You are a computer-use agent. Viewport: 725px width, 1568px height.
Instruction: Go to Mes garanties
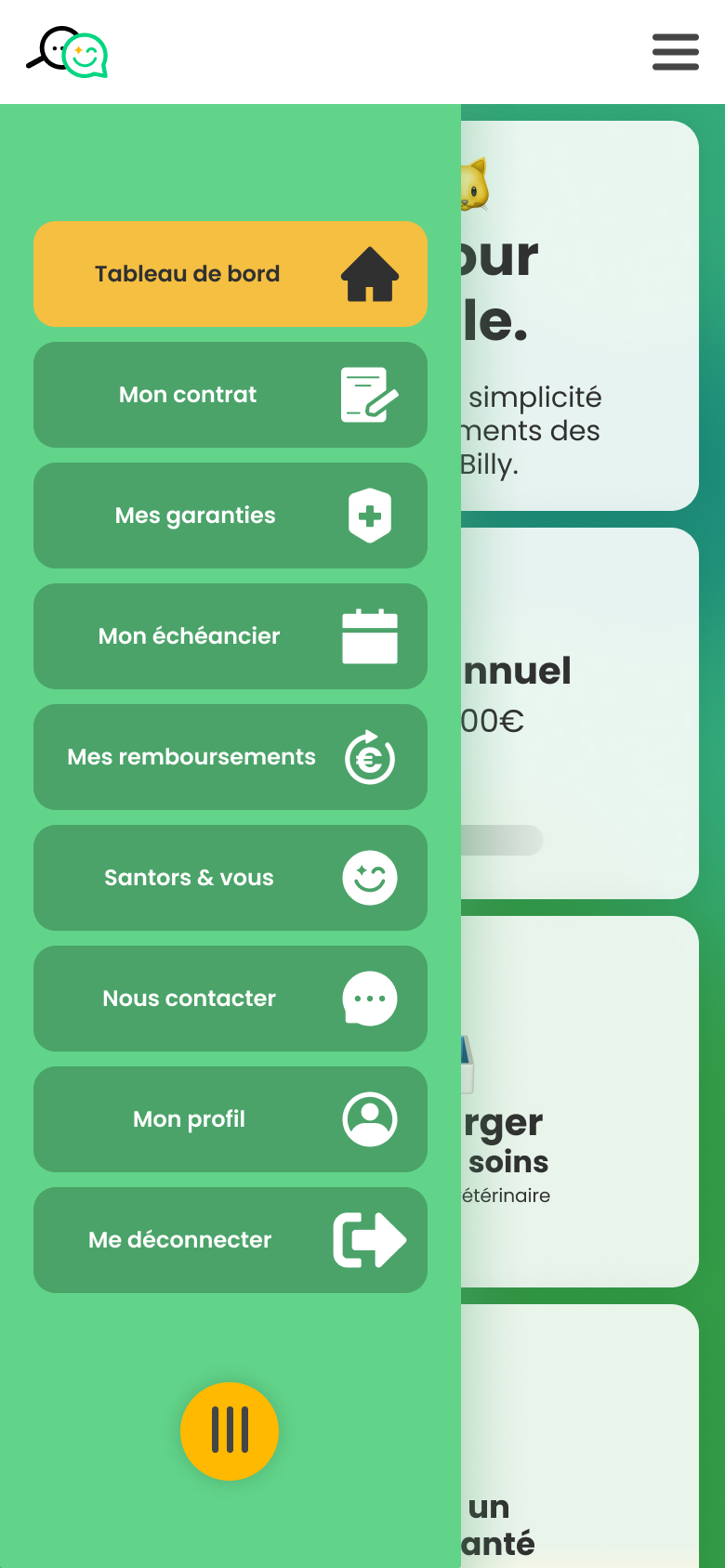point(230,516)
